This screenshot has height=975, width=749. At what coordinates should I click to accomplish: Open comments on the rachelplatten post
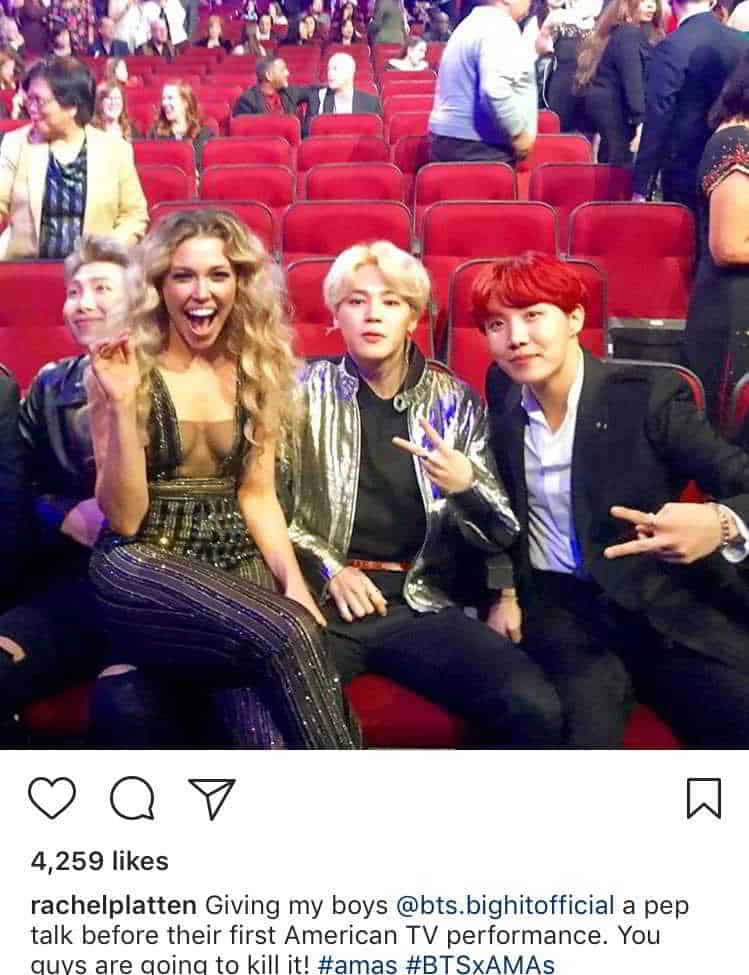(132, 798)
